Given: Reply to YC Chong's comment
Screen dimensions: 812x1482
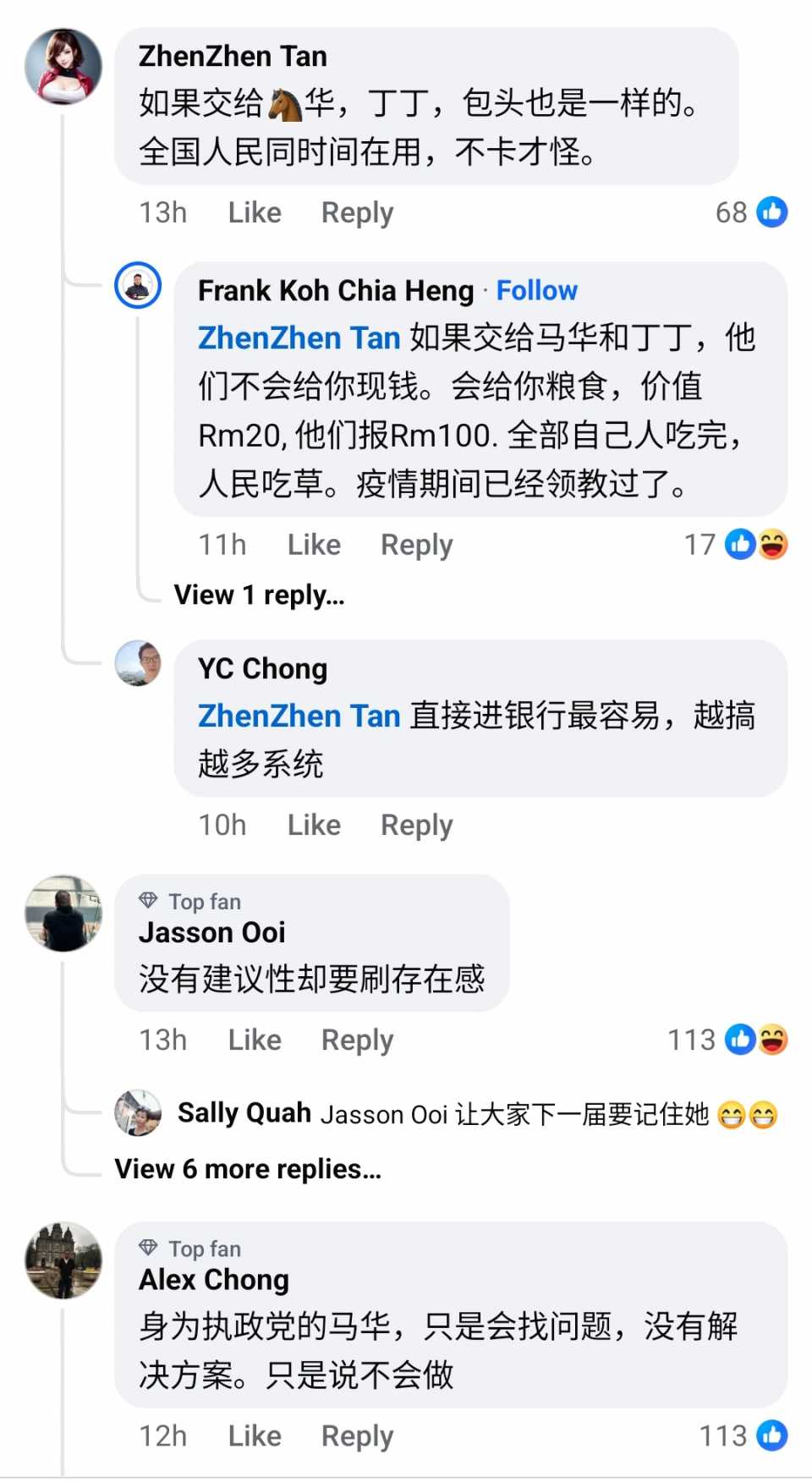Looking at the screenshot, I should pos(416,825).
